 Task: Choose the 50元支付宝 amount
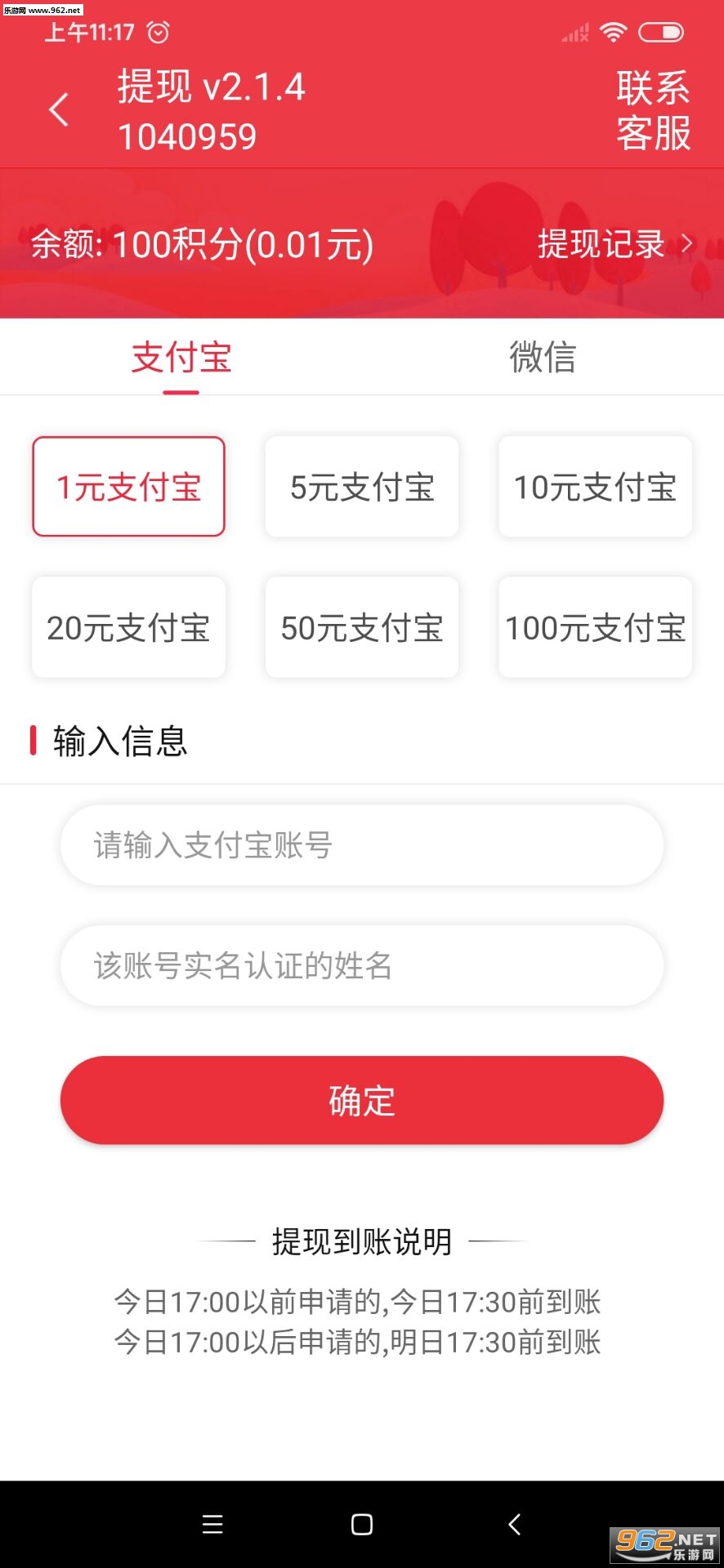[362, 627]
